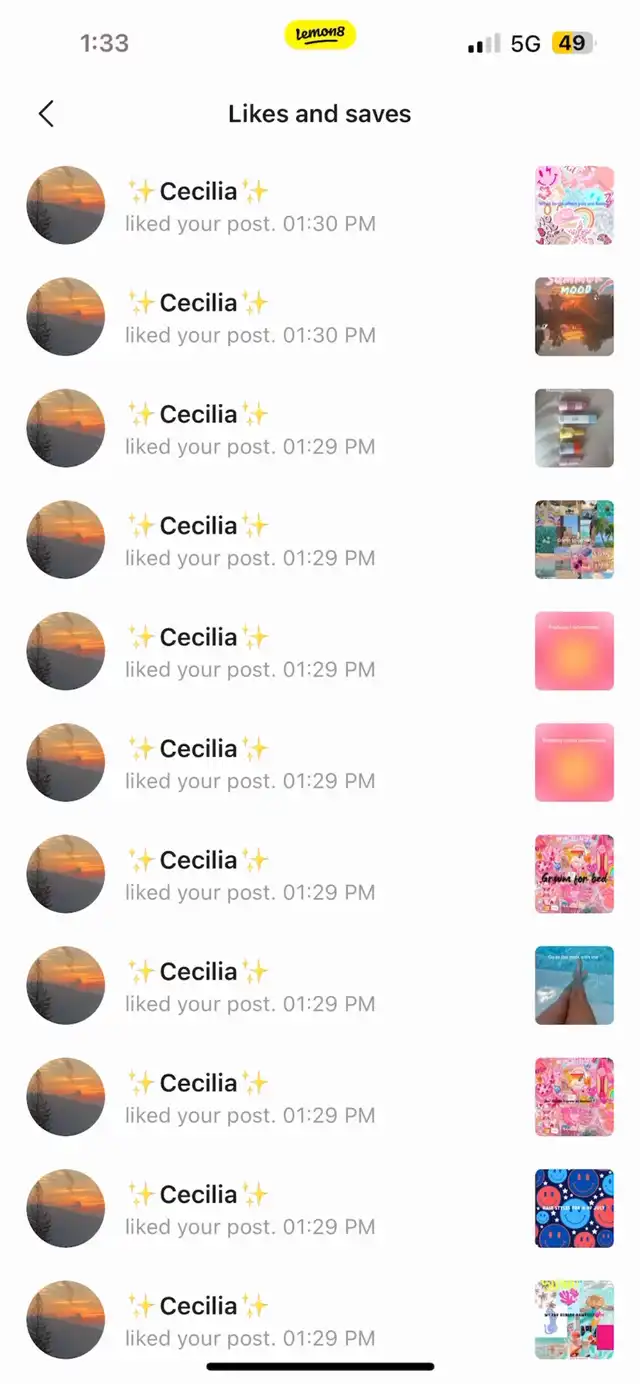640x1384 pixels.
Task: Open Cecilia's like notification for the smiley faces post
Action: (320, 1209)
